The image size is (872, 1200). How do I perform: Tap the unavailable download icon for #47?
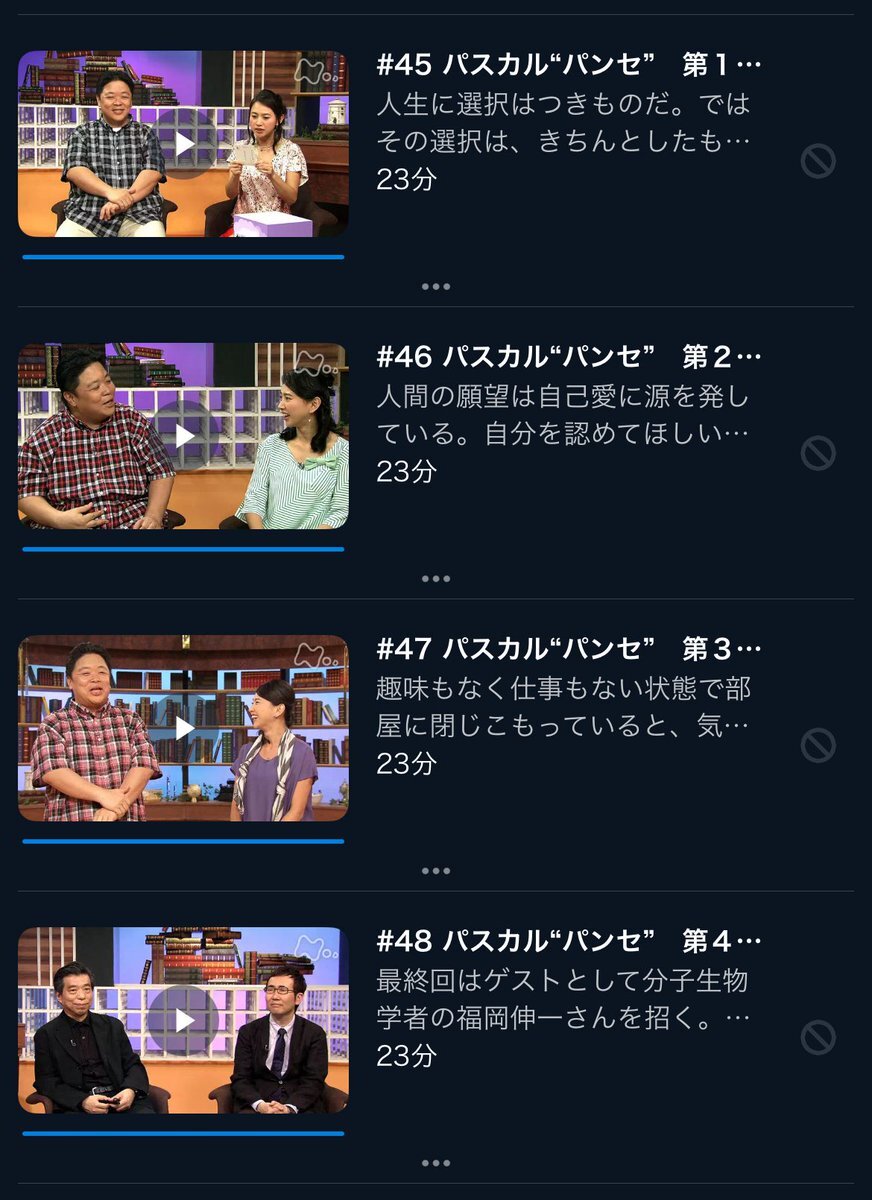tap(818, 745)
